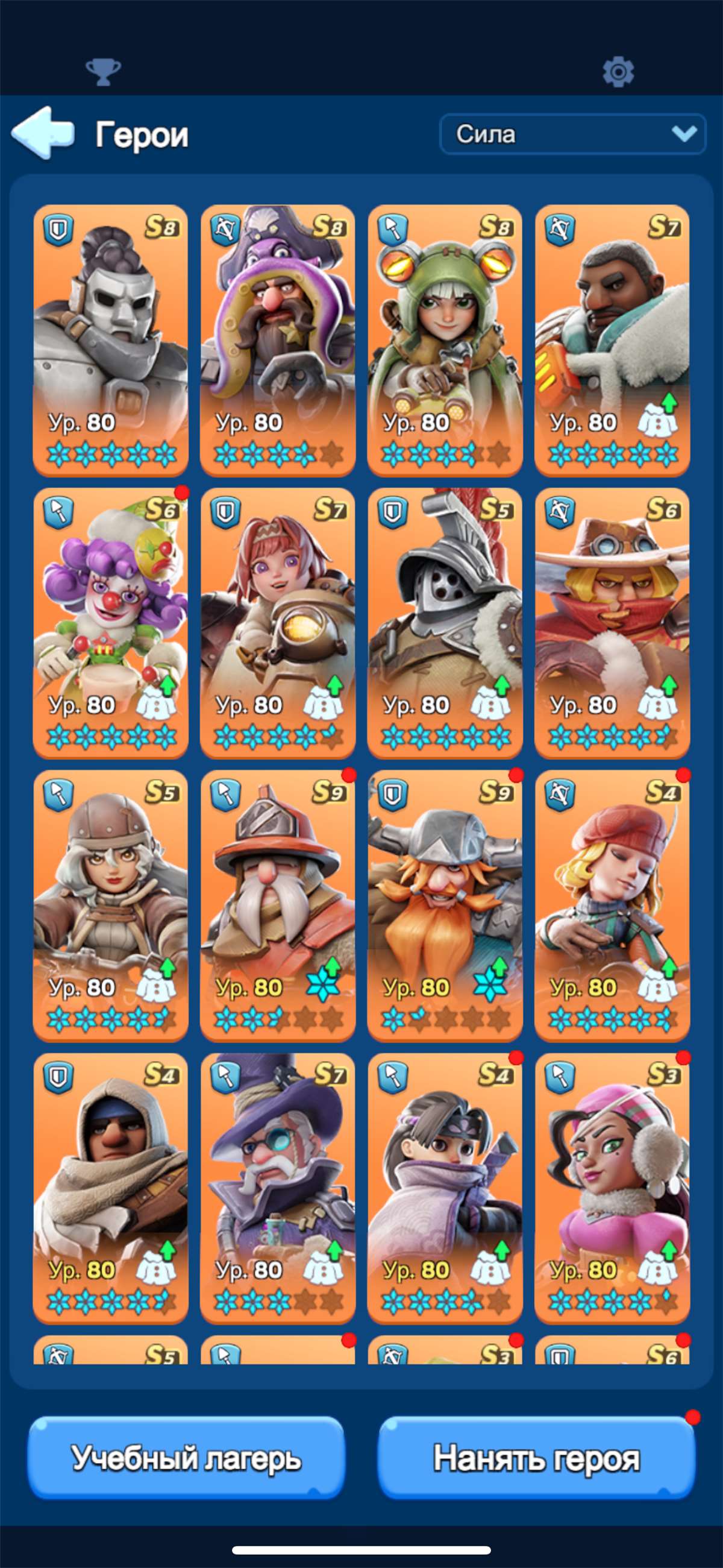Open the purple-haired clown hero card
The width and height of the screenshot is (723, 1568).
point(111,622)
